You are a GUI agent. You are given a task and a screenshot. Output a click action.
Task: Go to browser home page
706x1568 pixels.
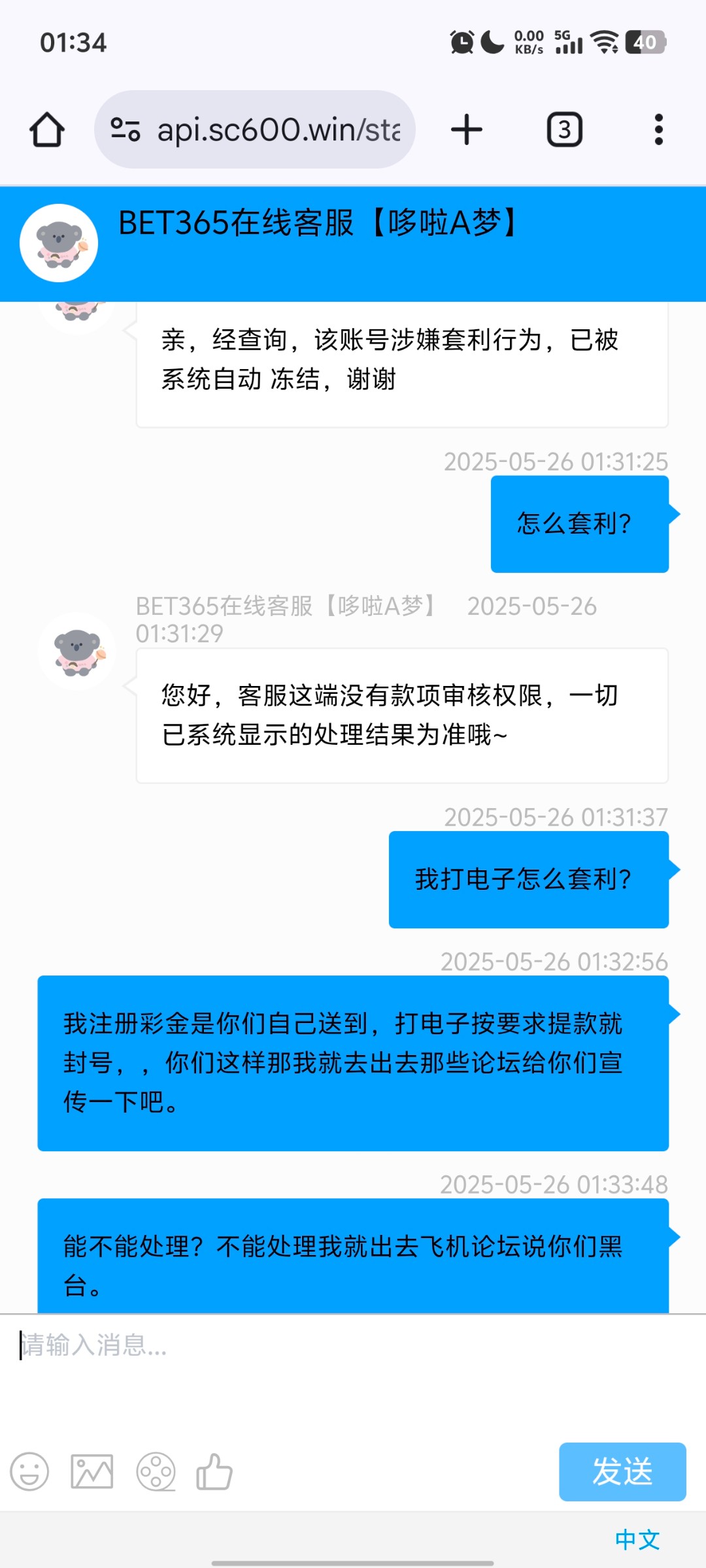47,129
